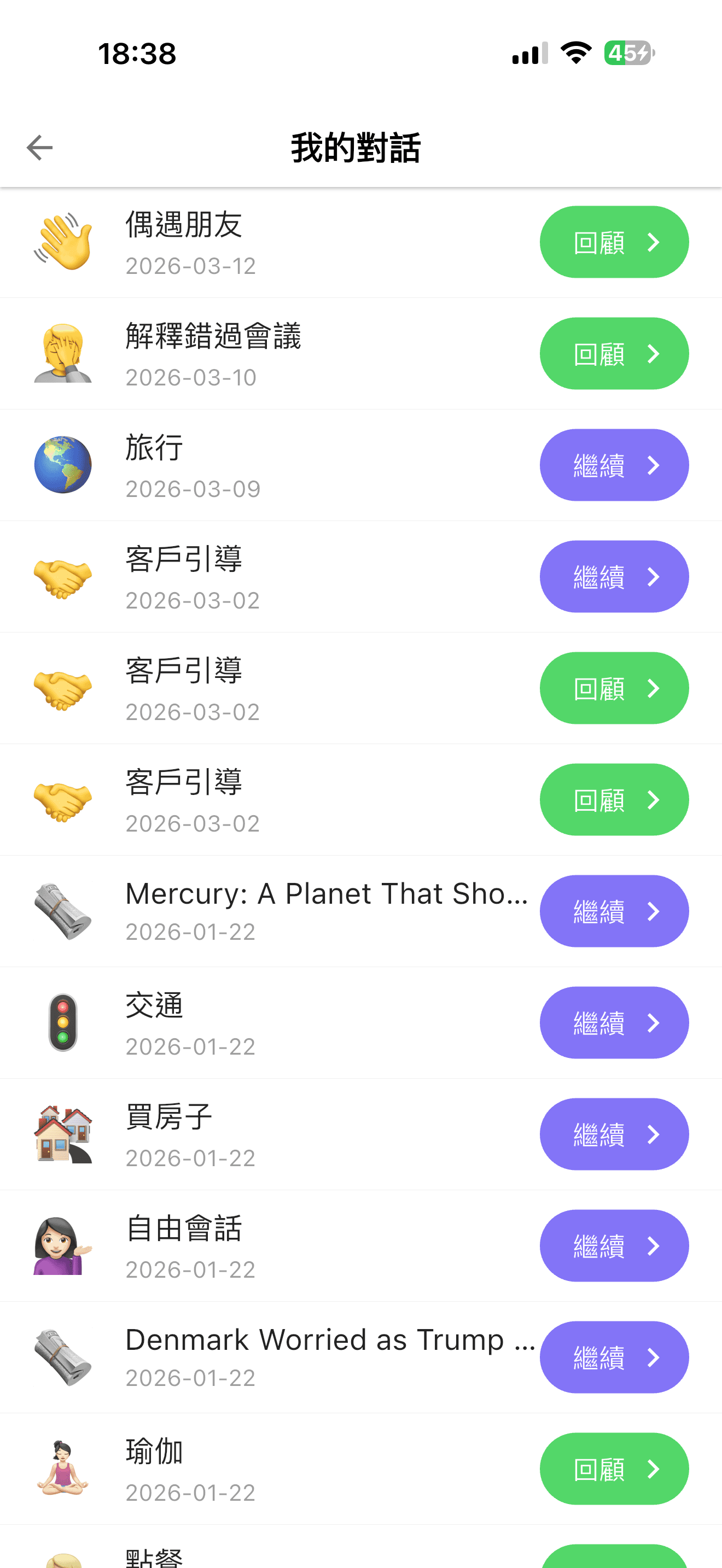
Task: Open 回顧 for the 瑜伽 conversation
Action: point(614,1469)
